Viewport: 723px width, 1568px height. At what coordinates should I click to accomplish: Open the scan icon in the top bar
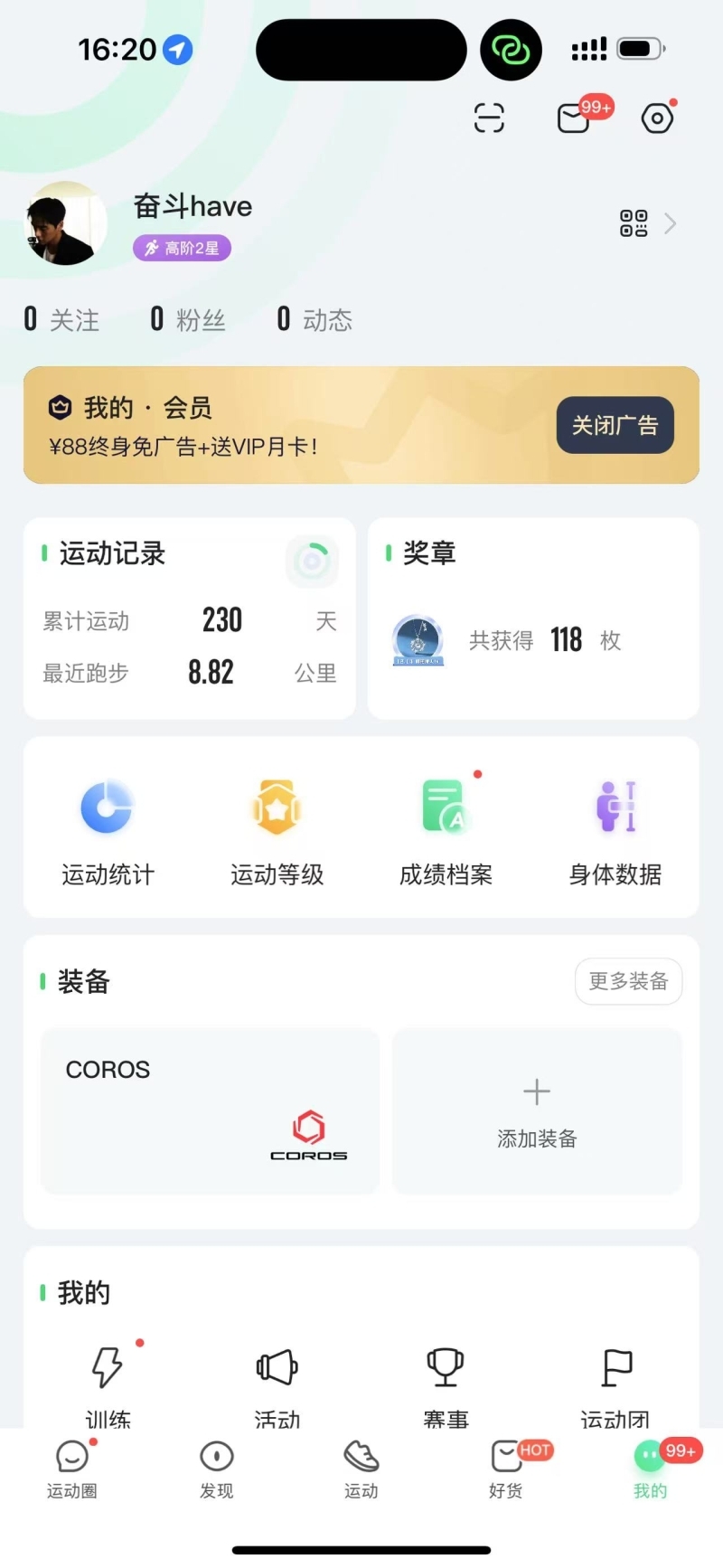(489, 118)
